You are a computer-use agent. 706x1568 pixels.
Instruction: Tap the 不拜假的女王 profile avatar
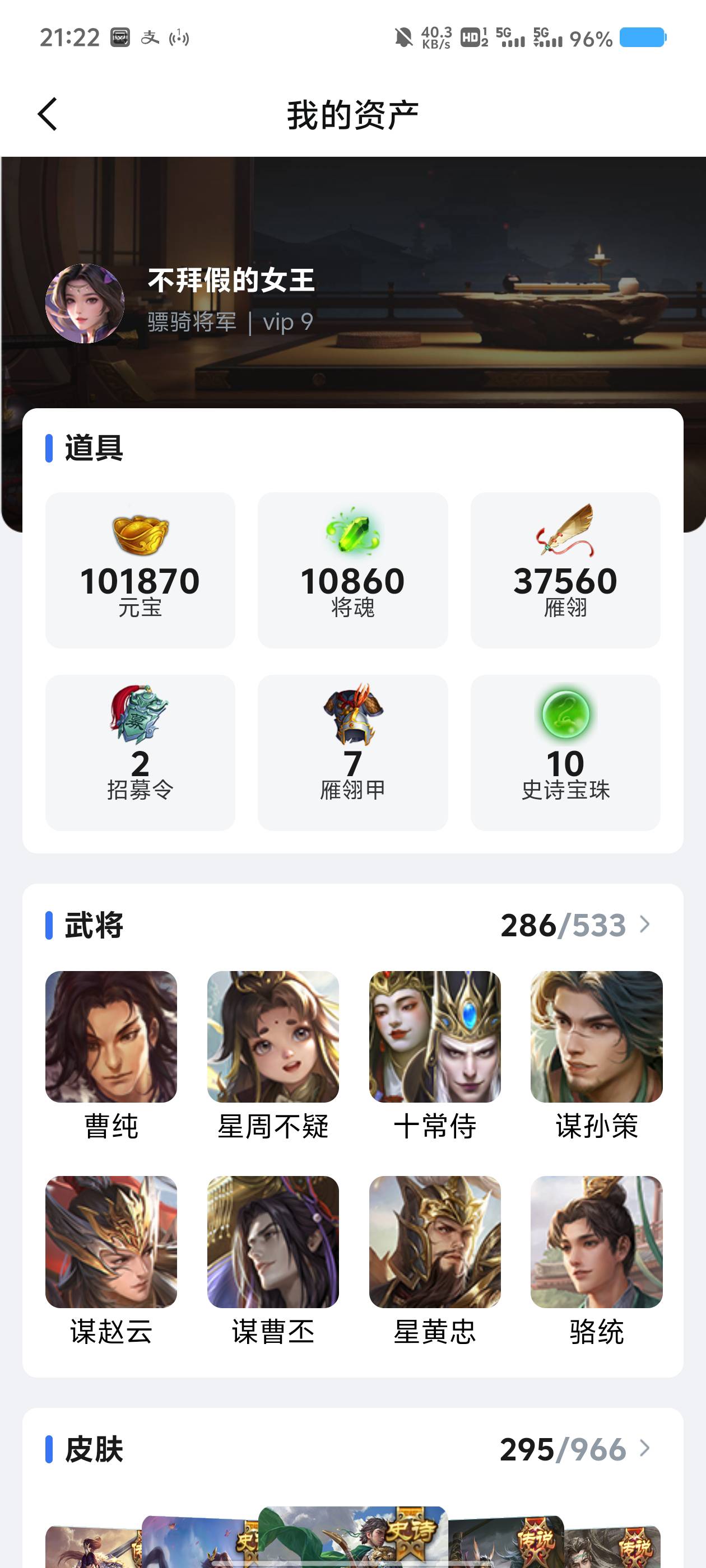click(x=85, y=303)
